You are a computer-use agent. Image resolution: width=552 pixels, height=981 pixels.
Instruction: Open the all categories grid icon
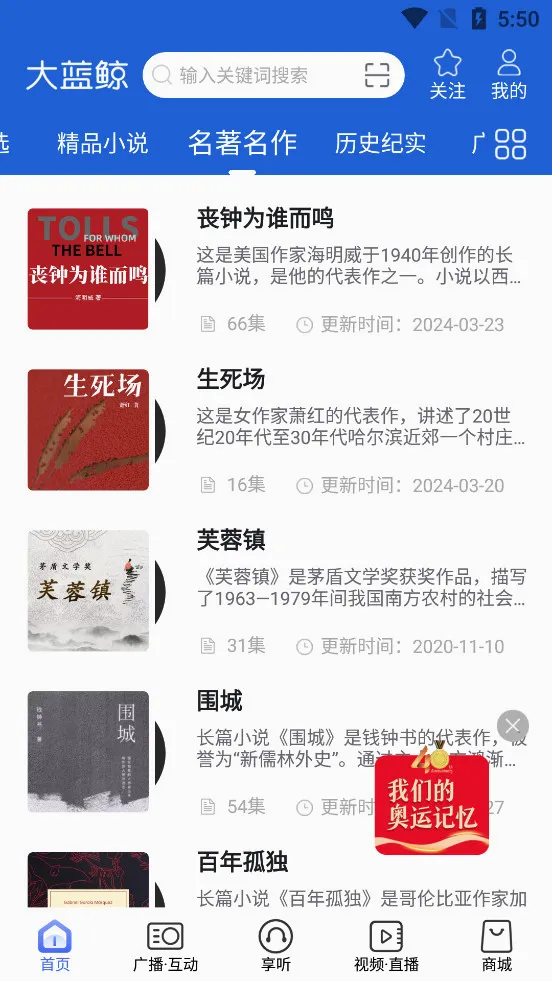click(x=511, y=144)
